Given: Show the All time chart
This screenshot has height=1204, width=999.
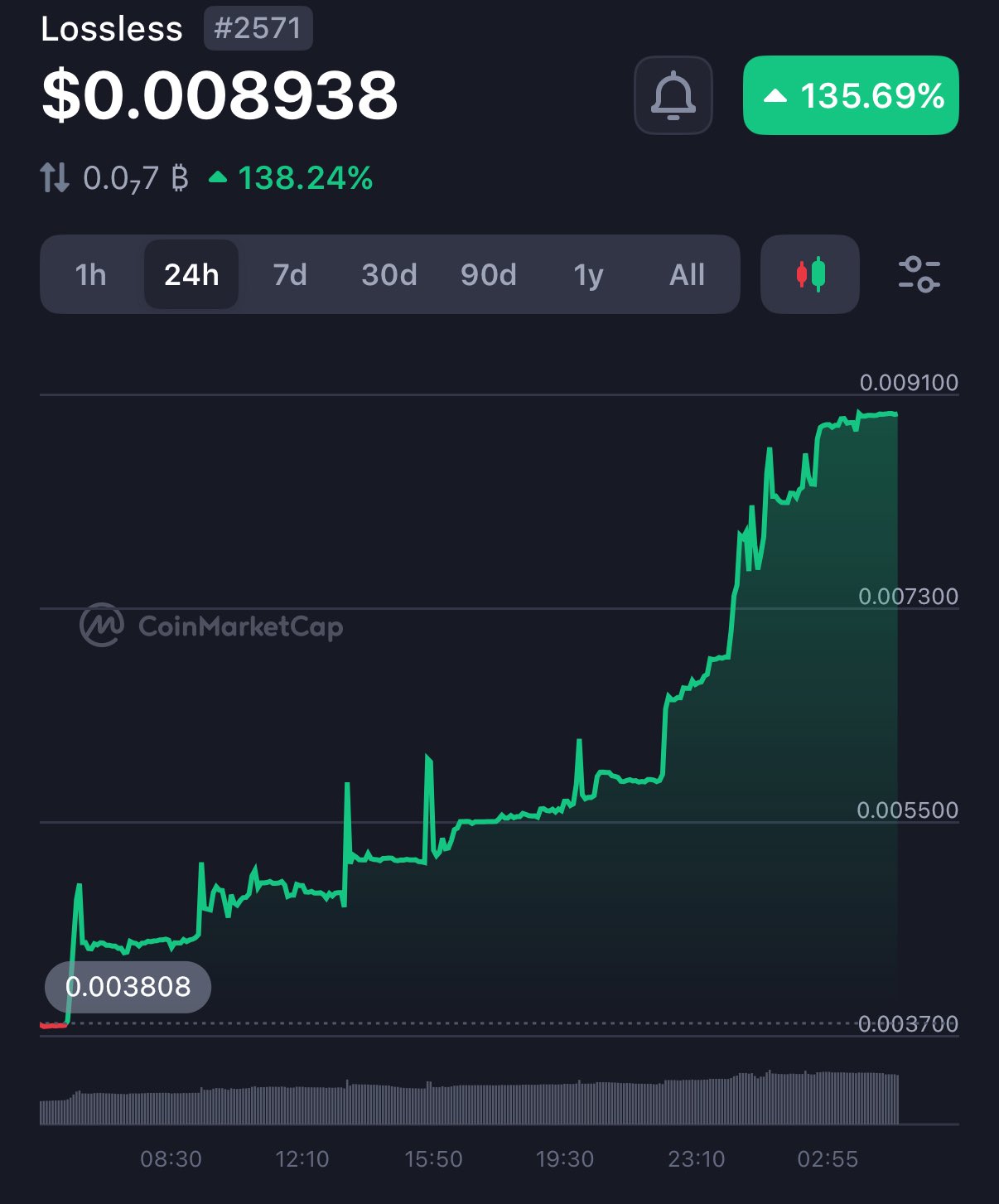Looking at the screenshot, I should (687, 274).
